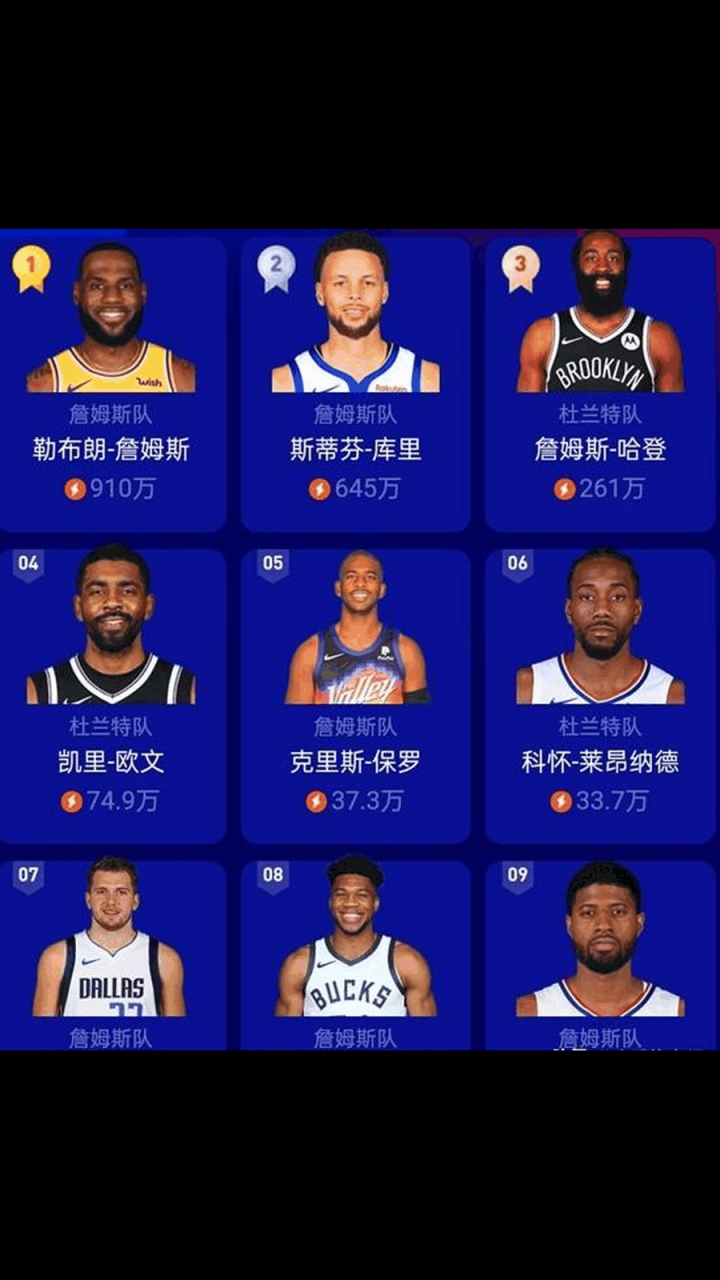Click the 詹姆斯队 label under Chris Paul

click(356, 727)
